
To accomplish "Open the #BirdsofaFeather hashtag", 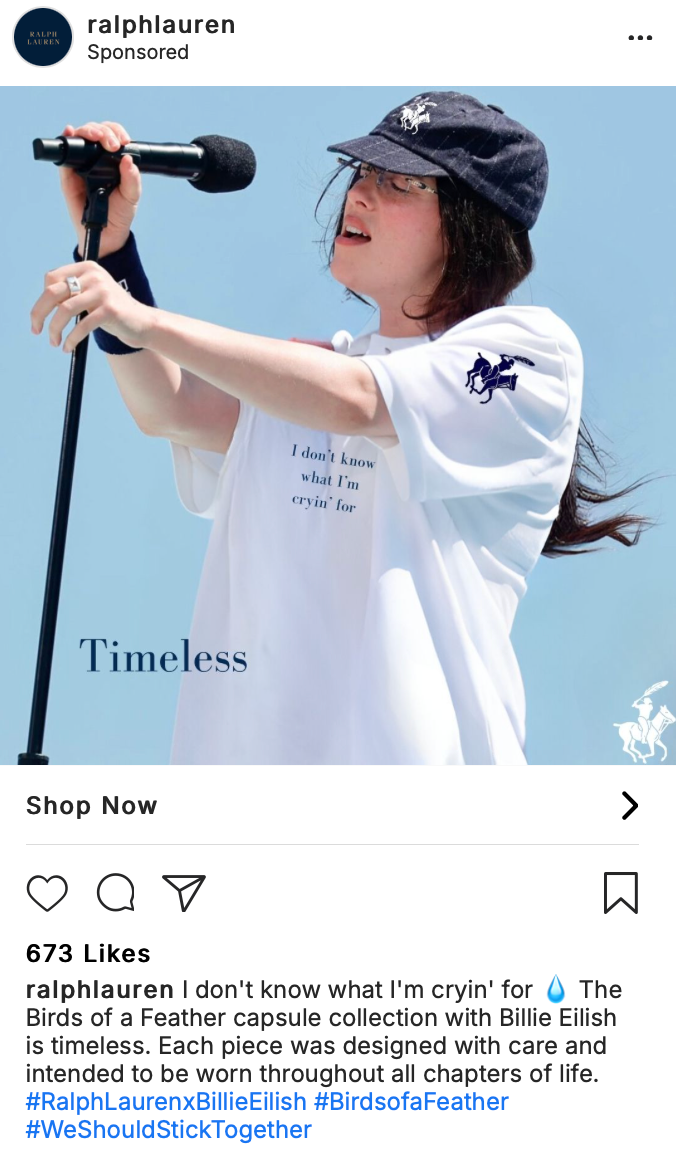I will 411,1102.
